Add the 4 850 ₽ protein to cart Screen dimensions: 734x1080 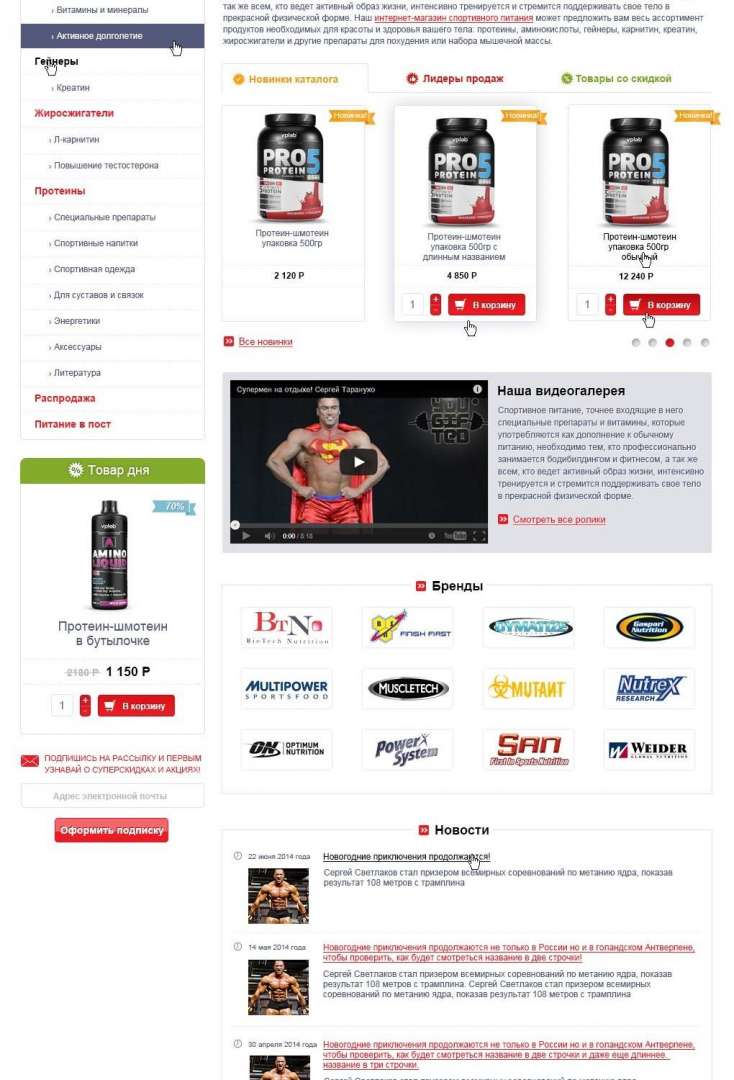coord(486,305)
